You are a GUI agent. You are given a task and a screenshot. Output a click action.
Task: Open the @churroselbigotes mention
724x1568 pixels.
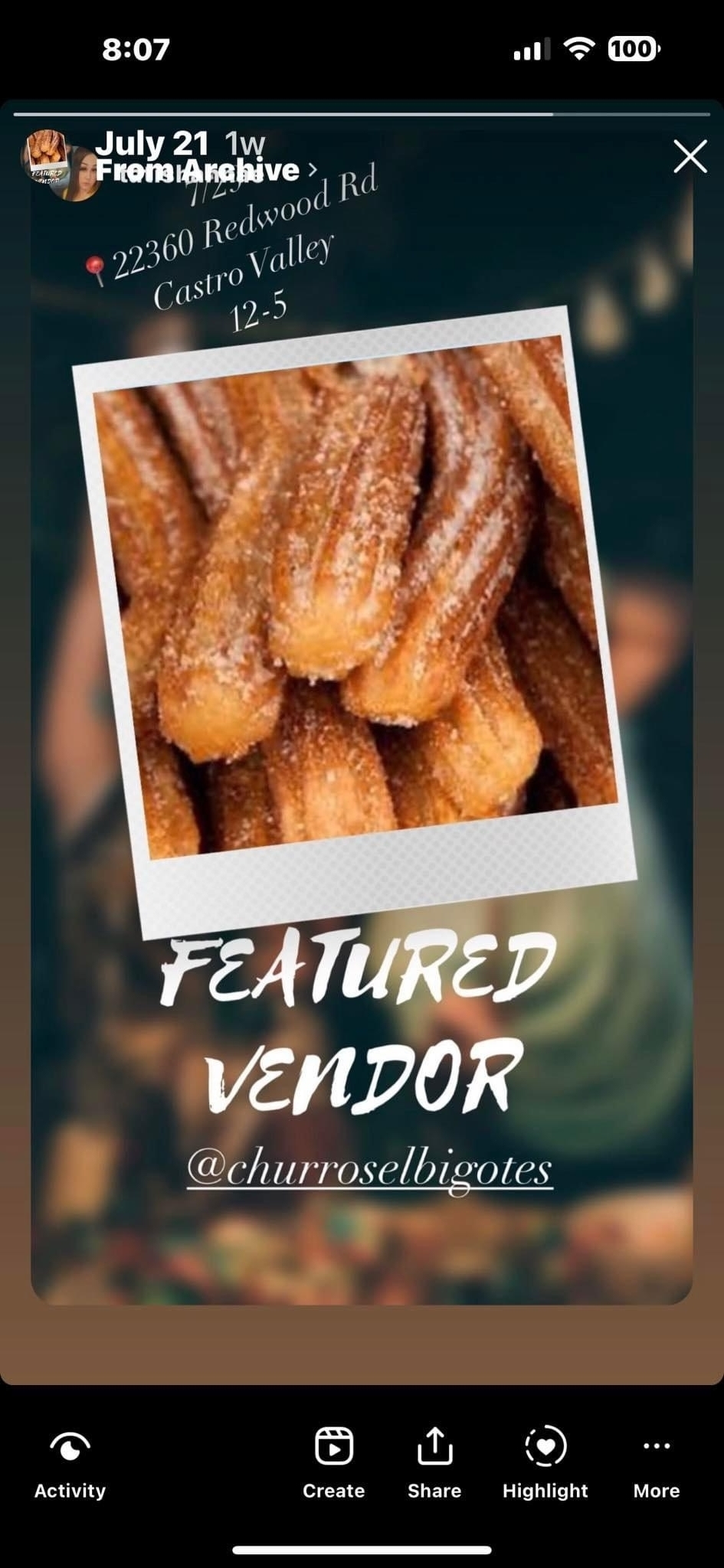(x=369, y=1170)
